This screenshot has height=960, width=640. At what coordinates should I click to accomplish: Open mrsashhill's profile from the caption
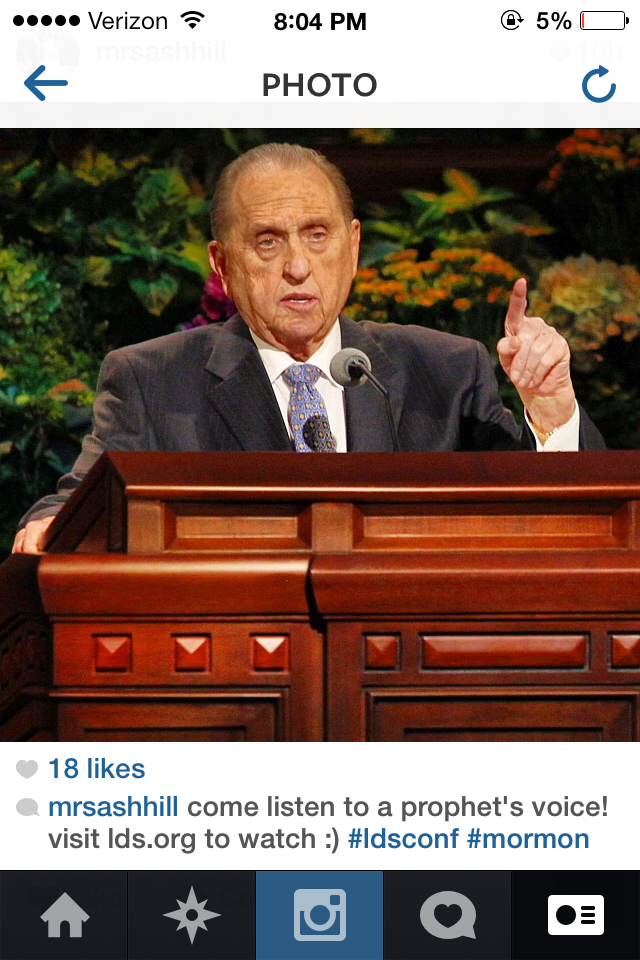coord(113,807)
